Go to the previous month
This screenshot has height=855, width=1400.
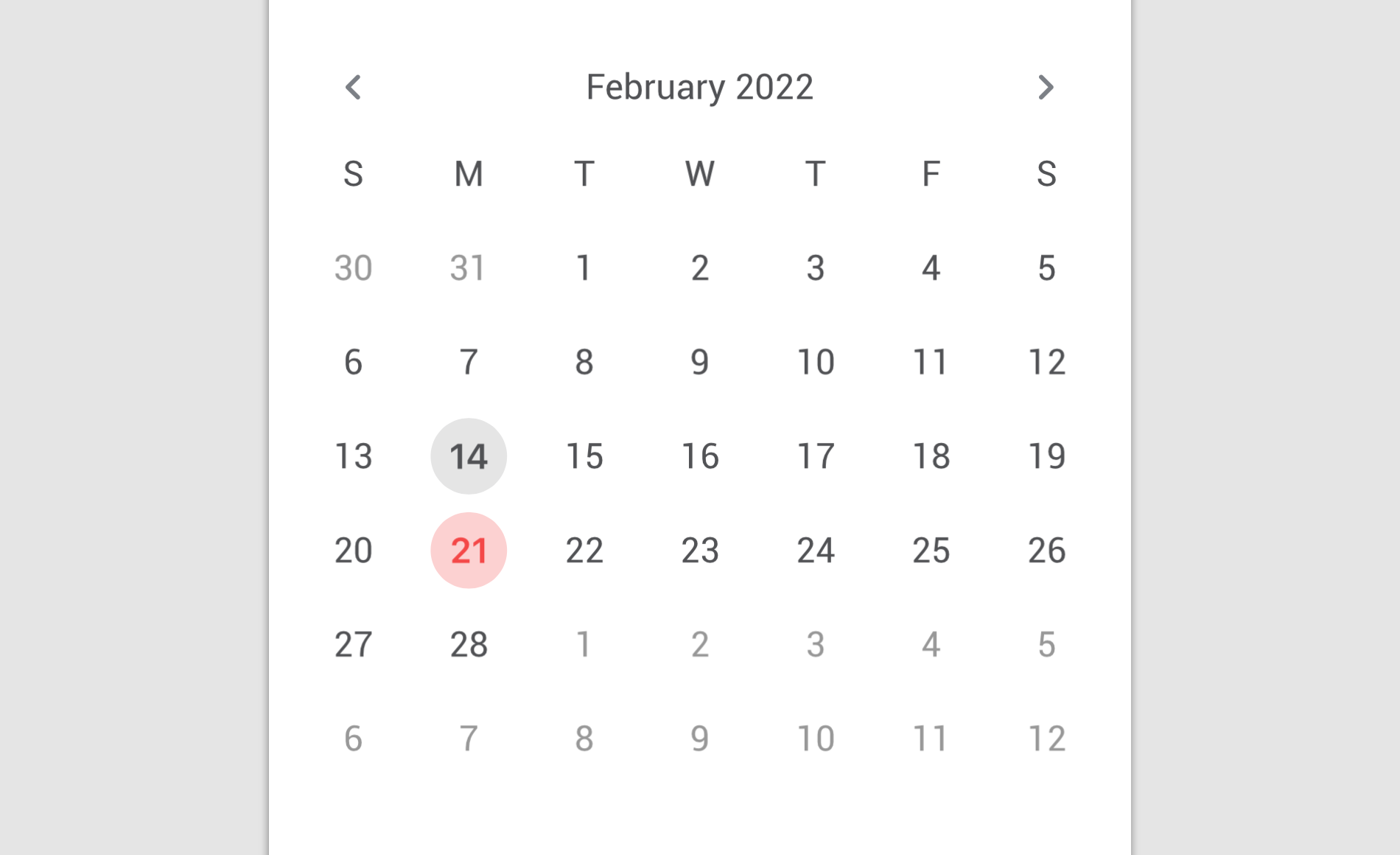coord(354,87)
